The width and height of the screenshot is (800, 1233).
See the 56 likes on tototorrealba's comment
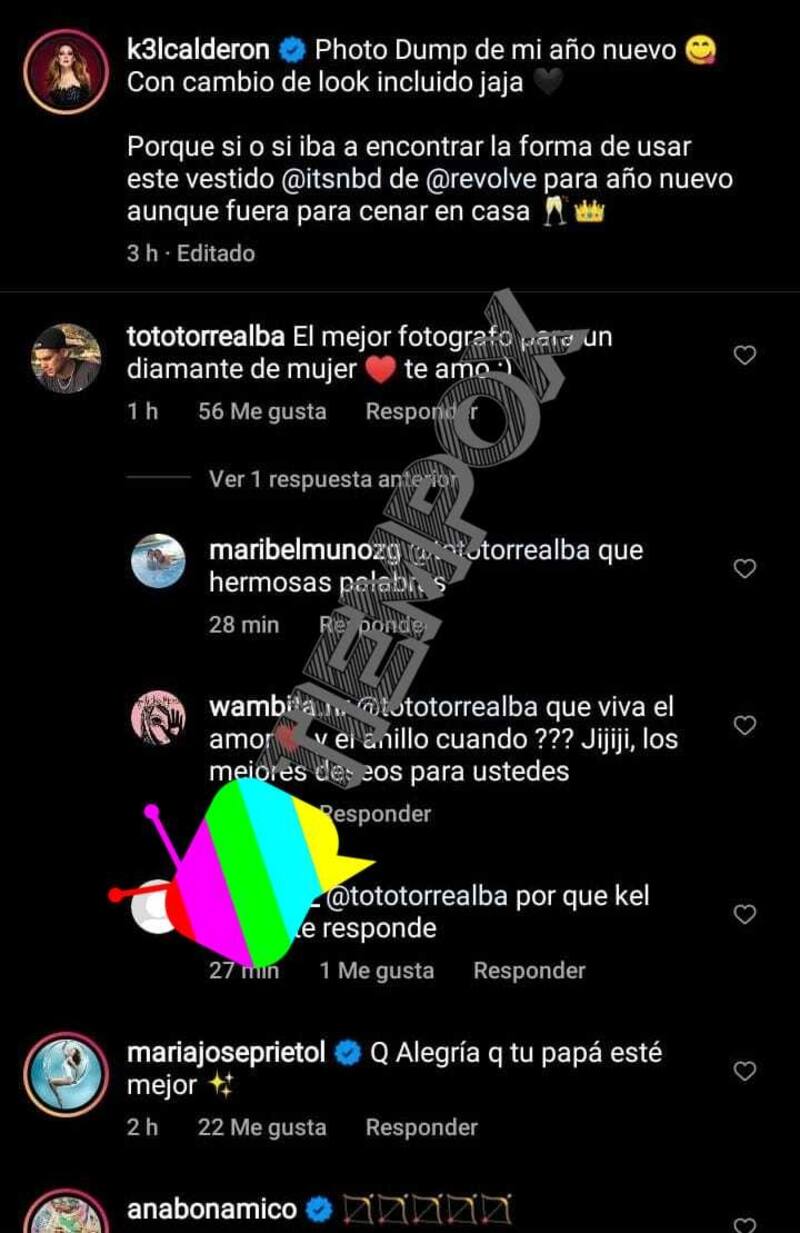click(262, 411)
